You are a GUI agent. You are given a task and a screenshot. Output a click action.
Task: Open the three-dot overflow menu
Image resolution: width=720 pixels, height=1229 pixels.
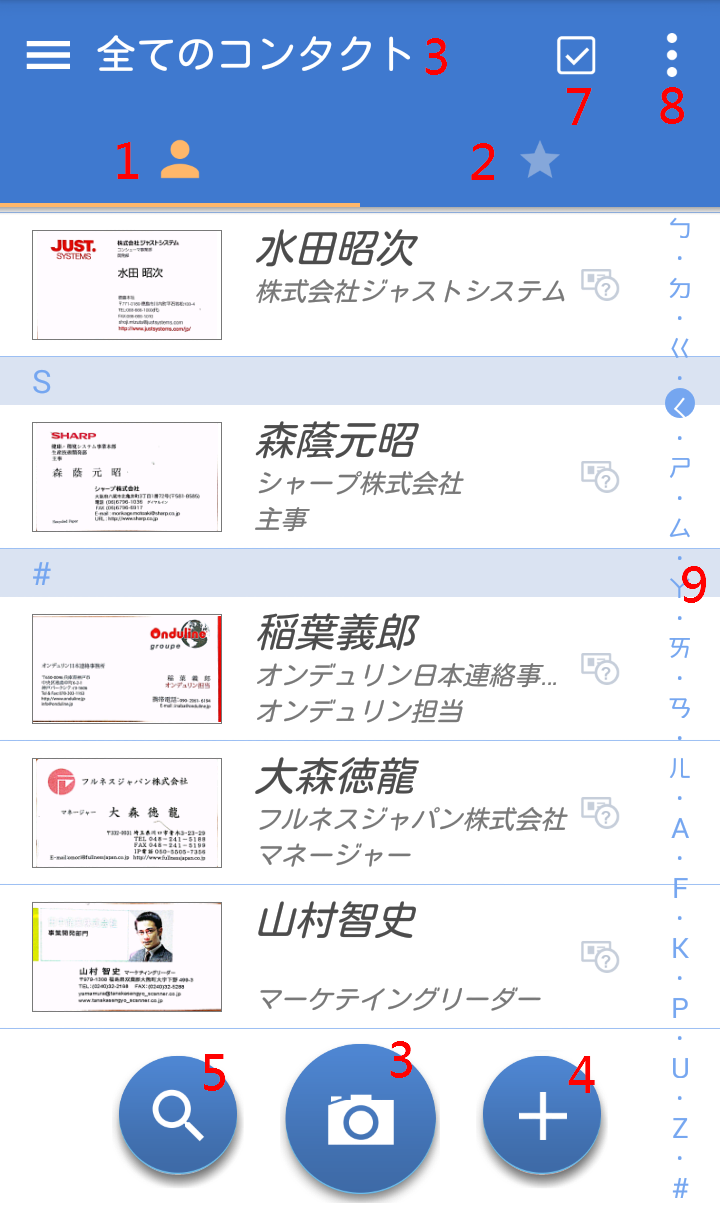(x=672, y=56)
